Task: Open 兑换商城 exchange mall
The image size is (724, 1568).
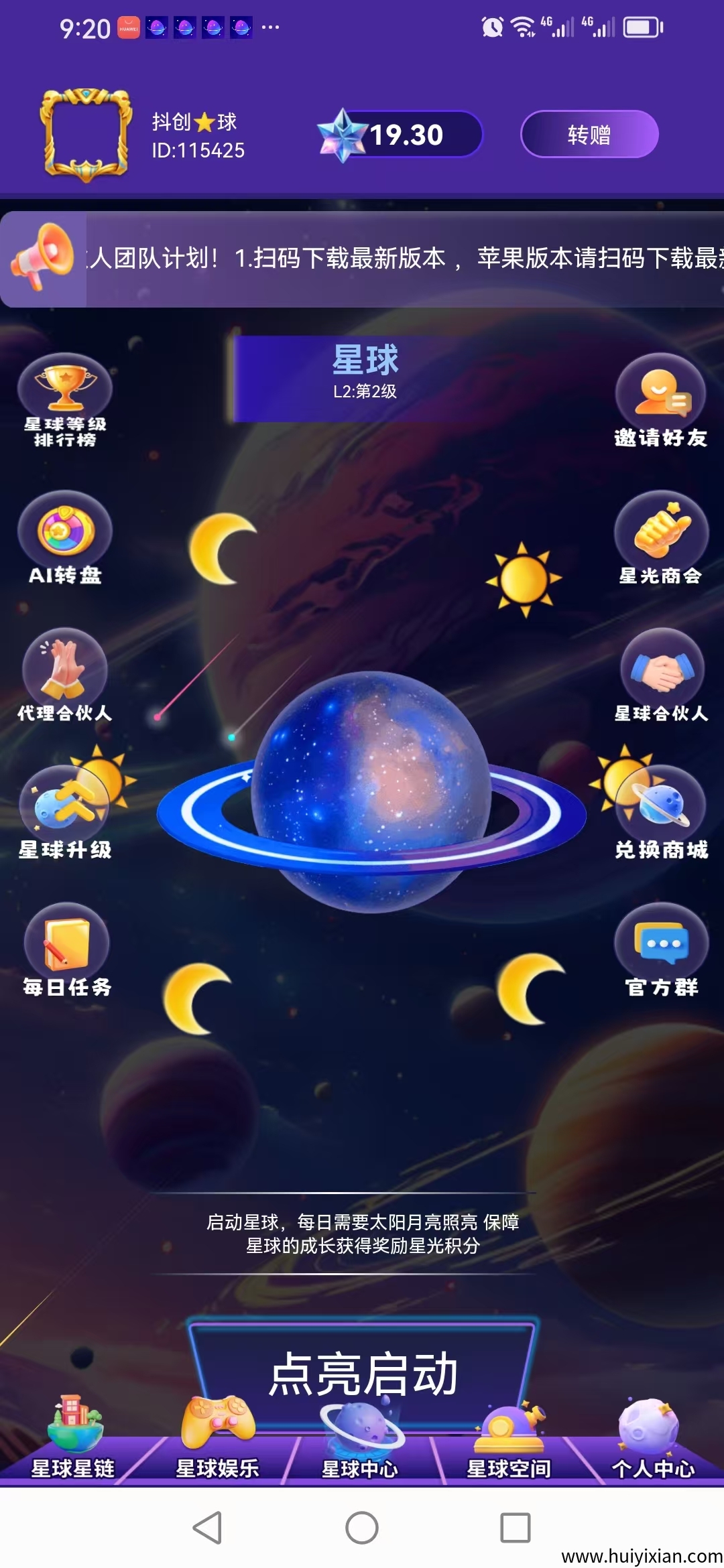Action: pos(662,813)
